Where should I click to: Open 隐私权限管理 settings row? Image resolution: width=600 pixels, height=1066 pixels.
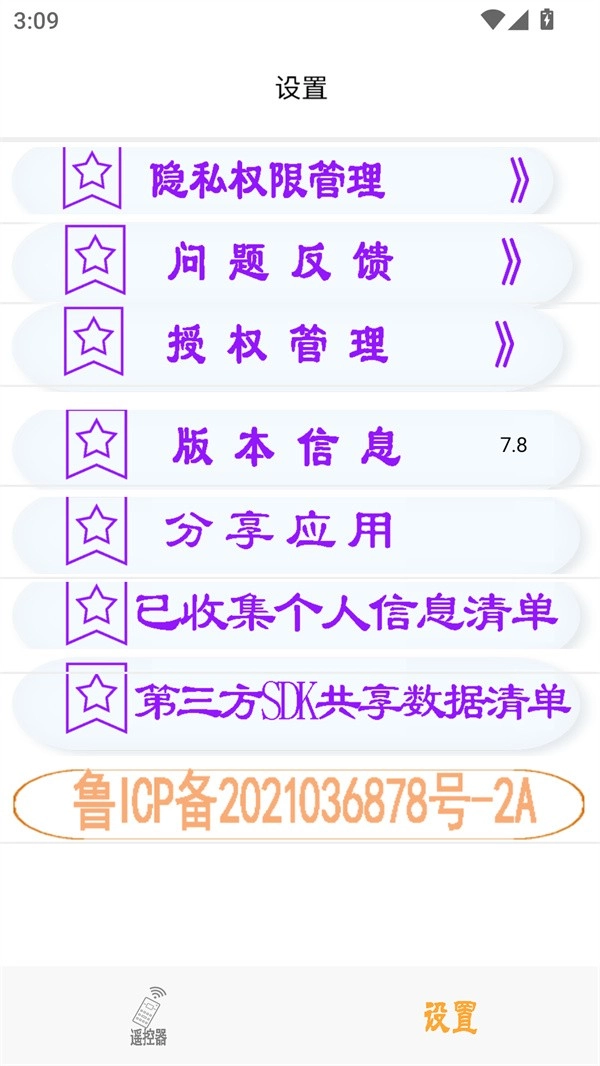pyautogui.click(x=285, y=181)
